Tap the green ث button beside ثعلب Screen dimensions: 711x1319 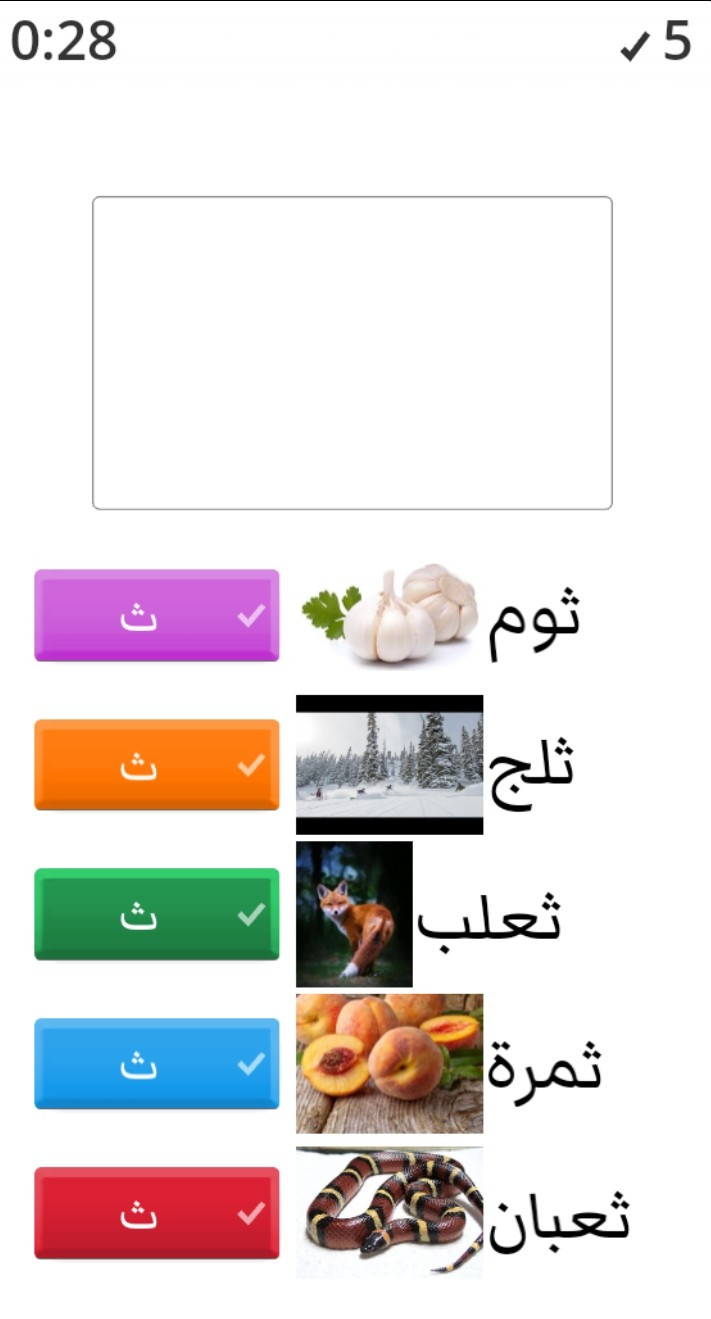point(157,914)
